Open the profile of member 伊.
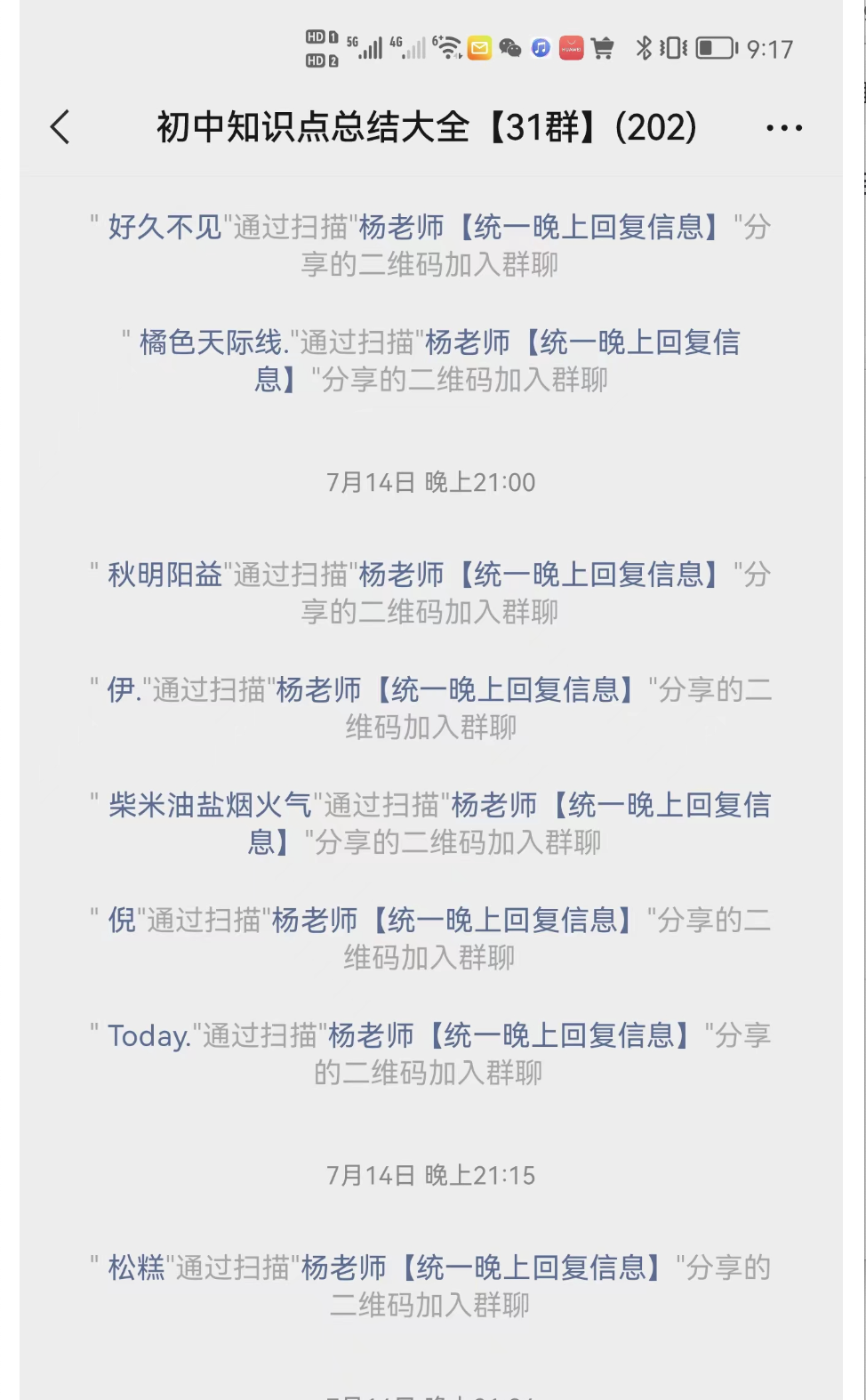 (124, 690)
